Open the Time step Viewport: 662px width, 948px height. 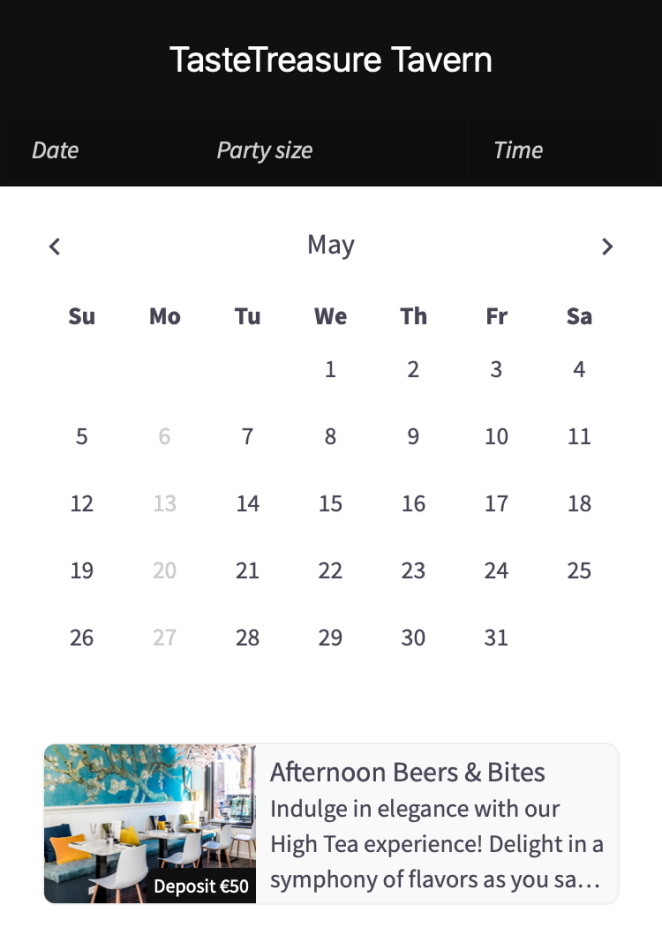[517, 151]
